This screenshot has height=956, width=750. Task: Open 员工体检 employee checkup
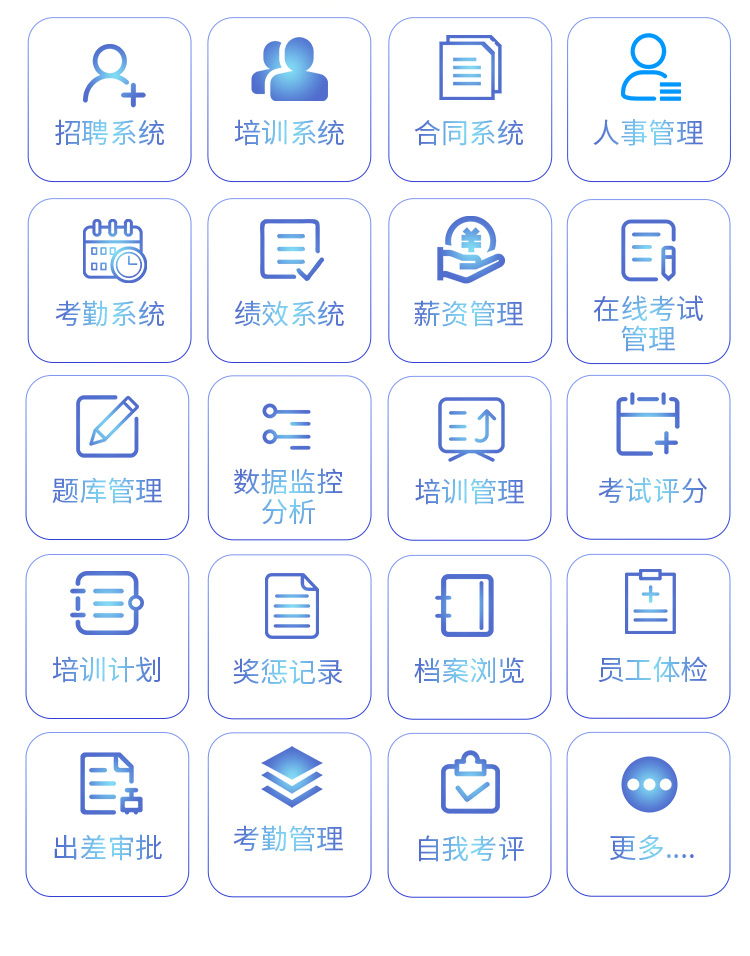(x=648, y=636)
